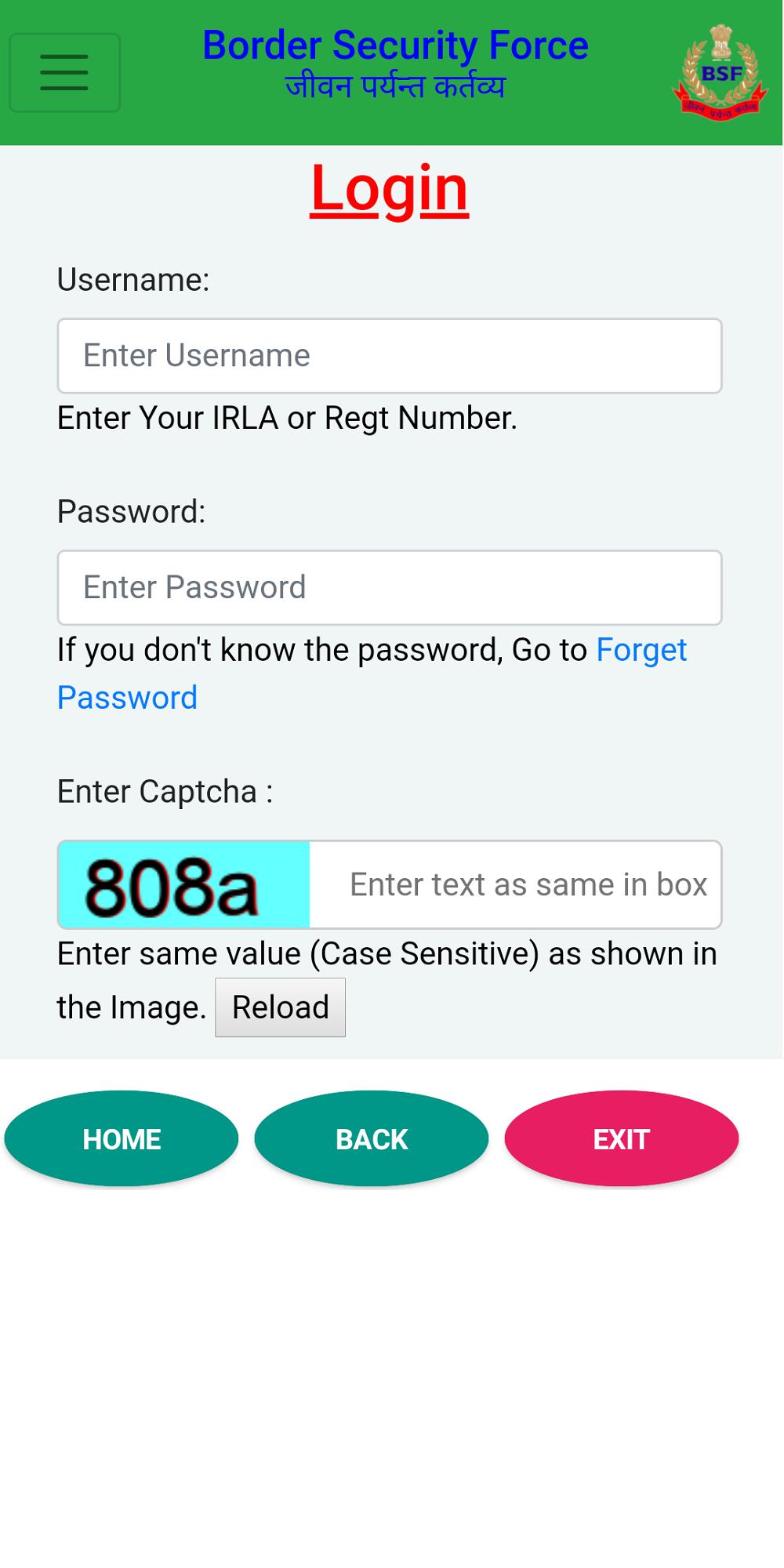Tap the Enter Username field
The height and width of the screenshot is (1568, 784).
[389, 356]
